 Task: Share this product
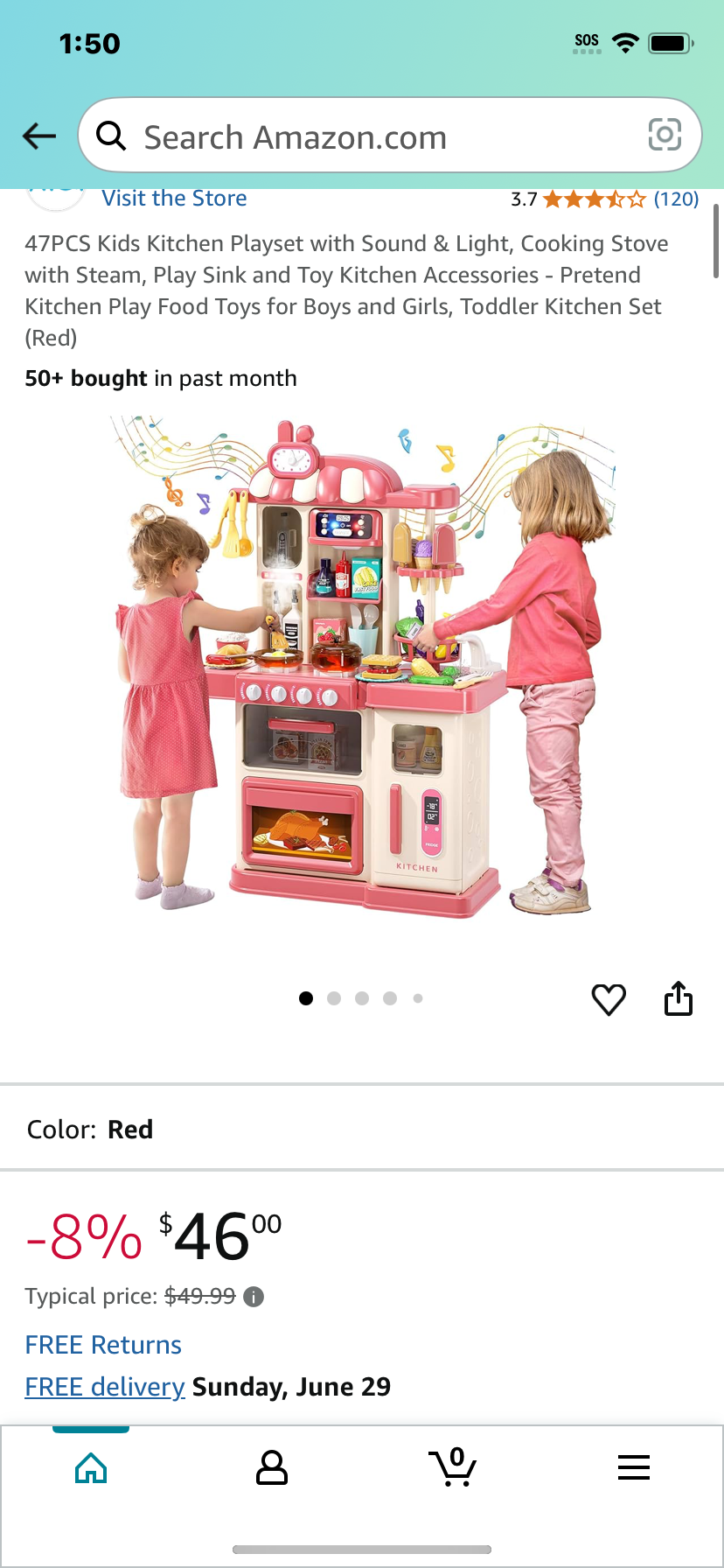click(x=679, y=998)
